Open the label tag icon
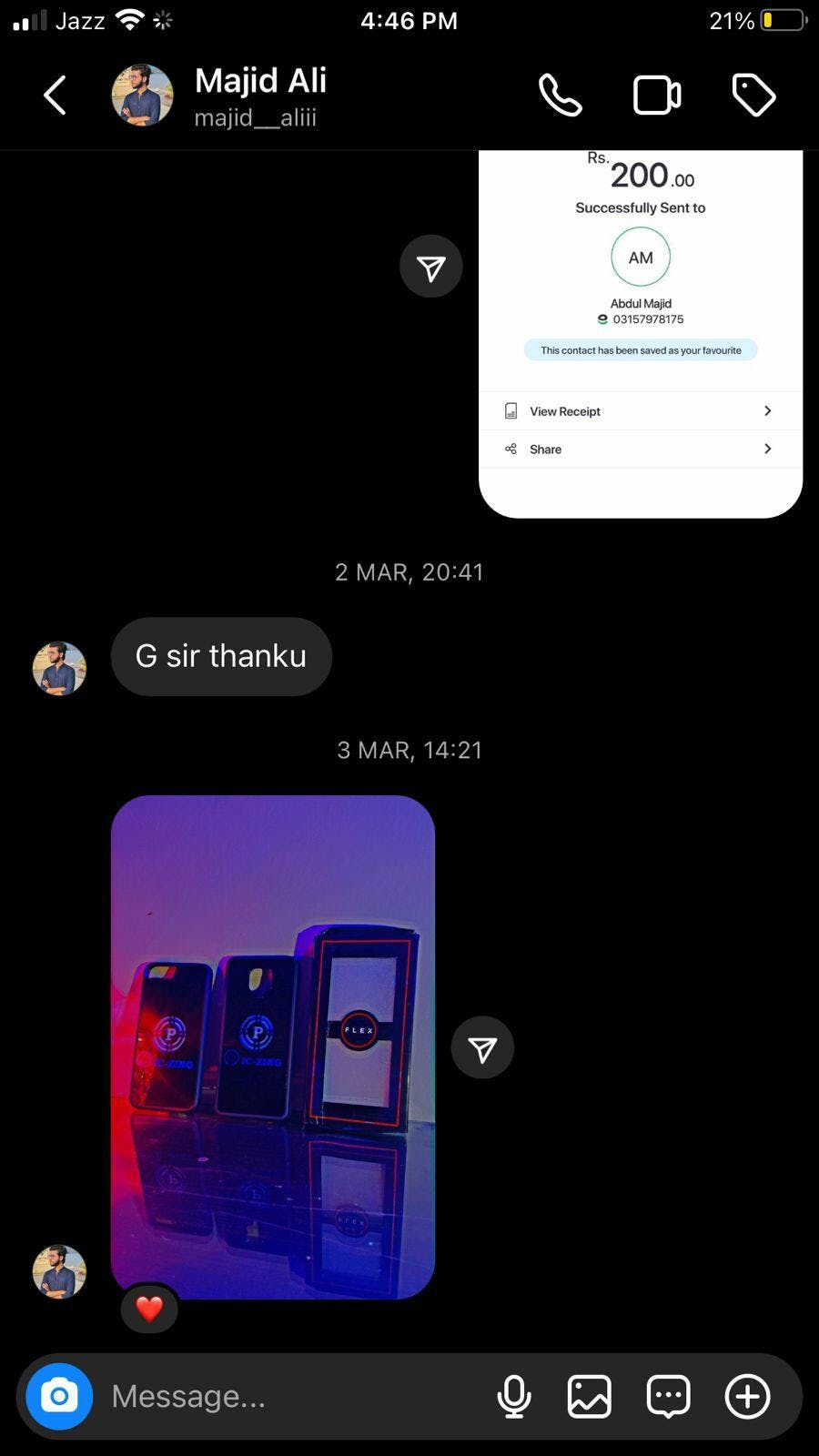 [753, 96]
